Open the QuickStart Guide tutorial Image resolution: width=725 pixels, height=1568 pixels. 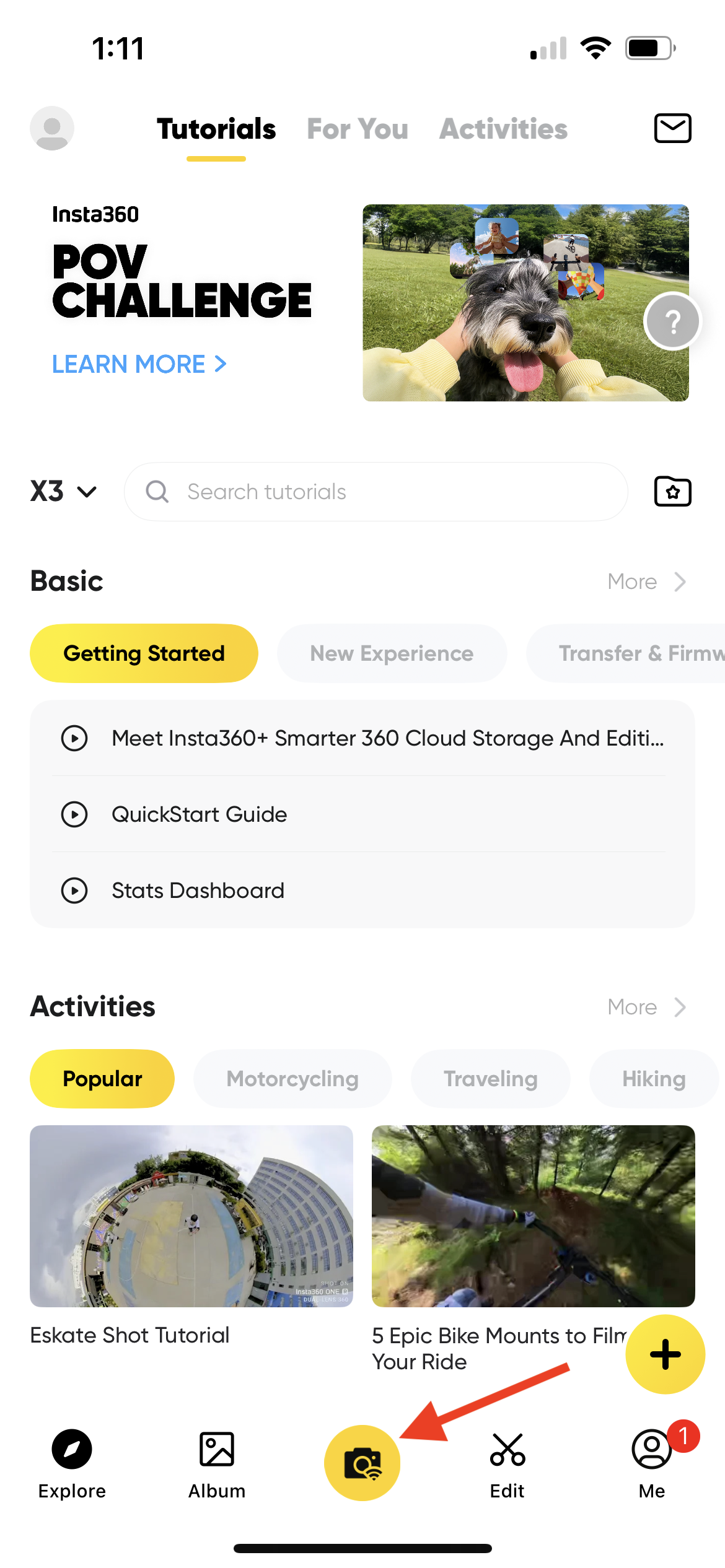click(x=200, y=814)
